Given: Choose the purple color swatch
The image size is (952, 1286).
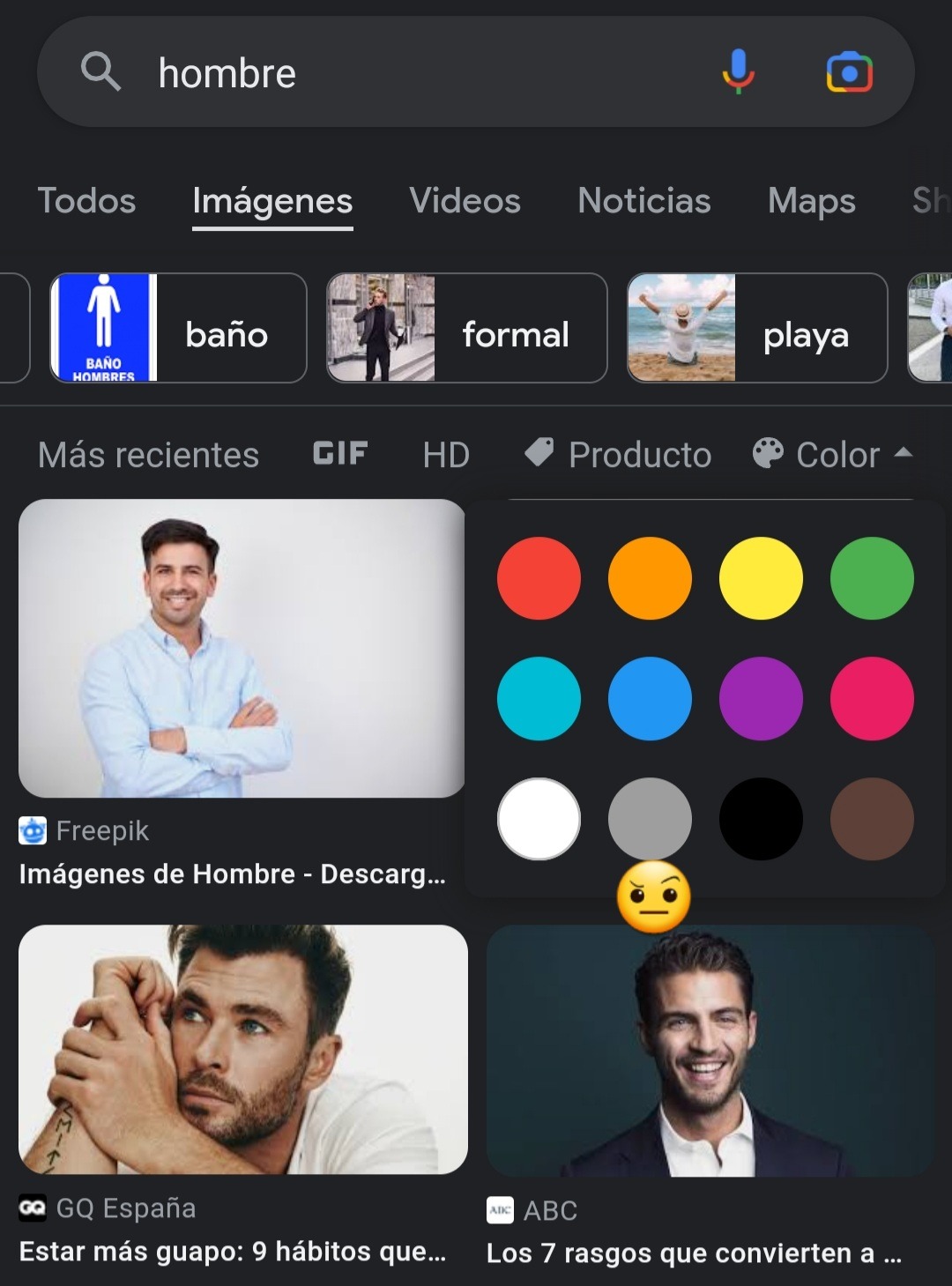Looking at the screenshot, I should point(761,698).
